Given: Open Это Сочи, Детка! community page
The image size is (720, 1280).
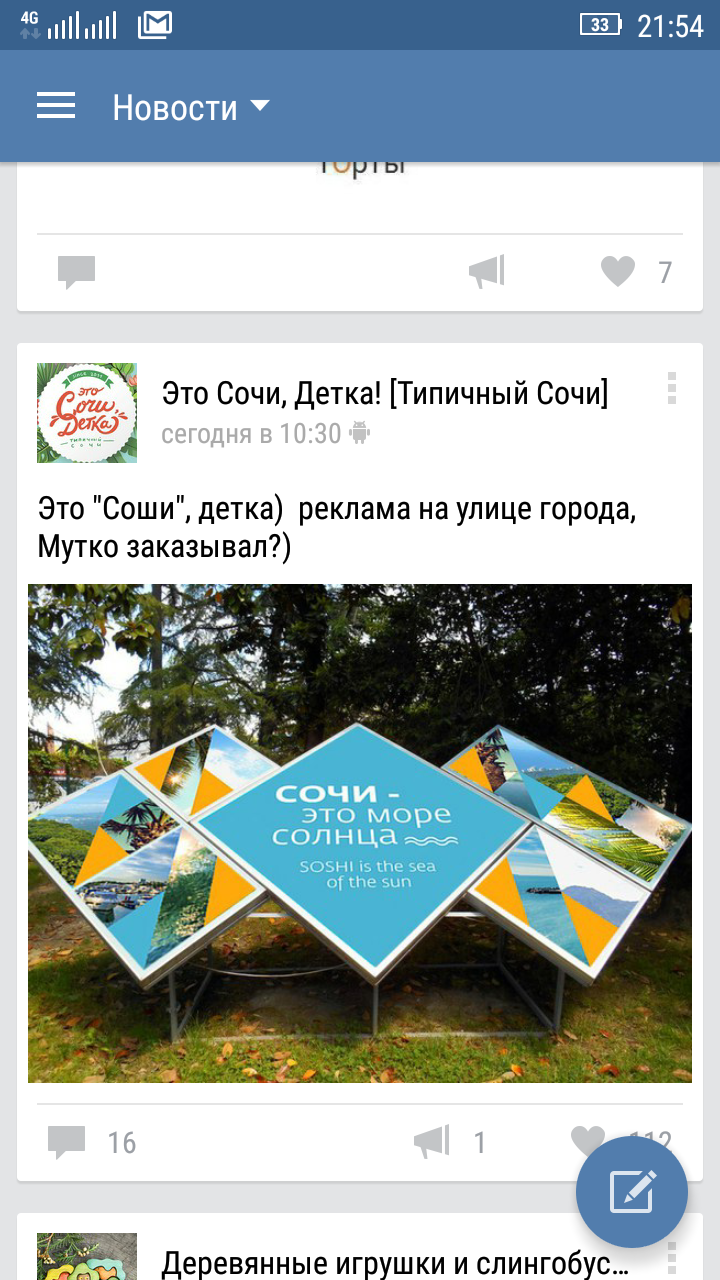Looking at the screenshot, I should pyautogui.click(x=384, y=394).
